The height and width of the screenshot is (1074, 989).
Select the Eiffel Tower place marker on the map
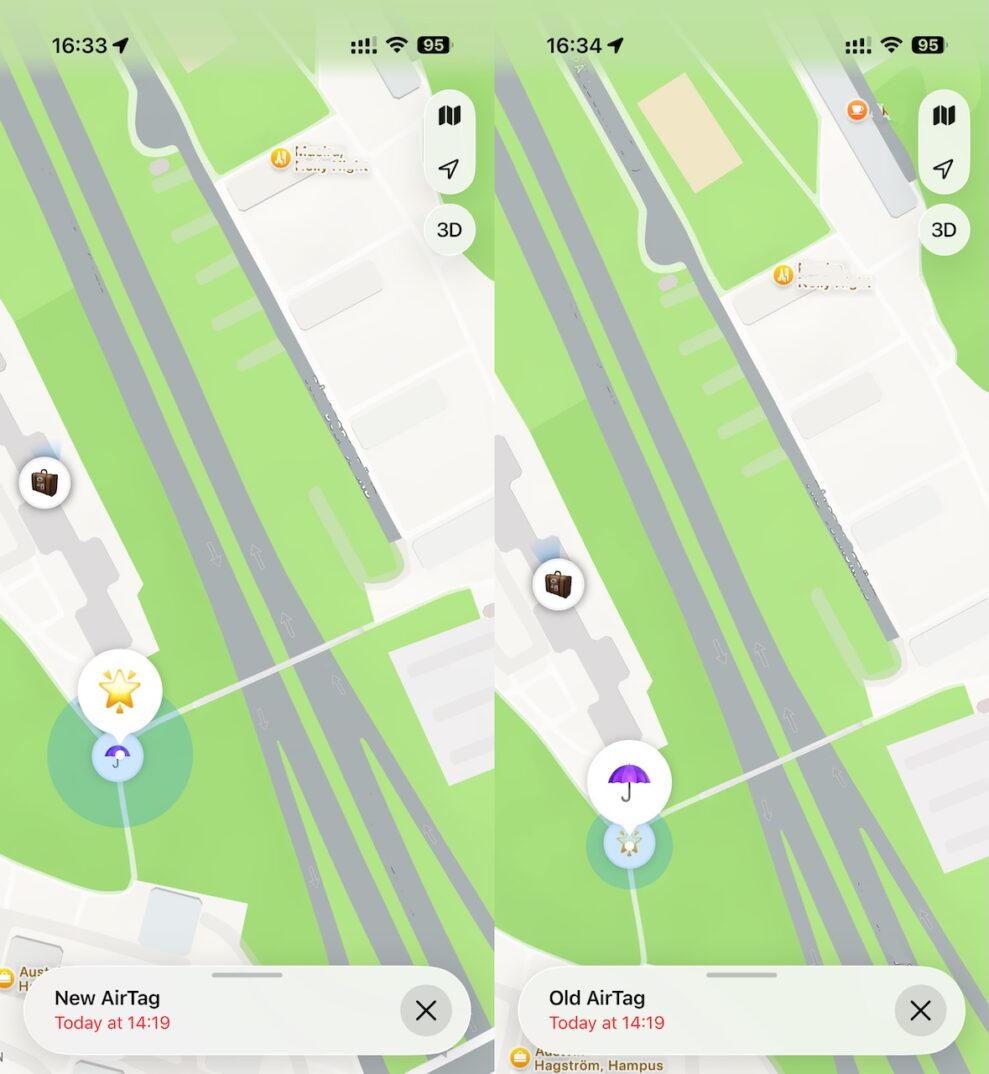[x=282, y=157]
